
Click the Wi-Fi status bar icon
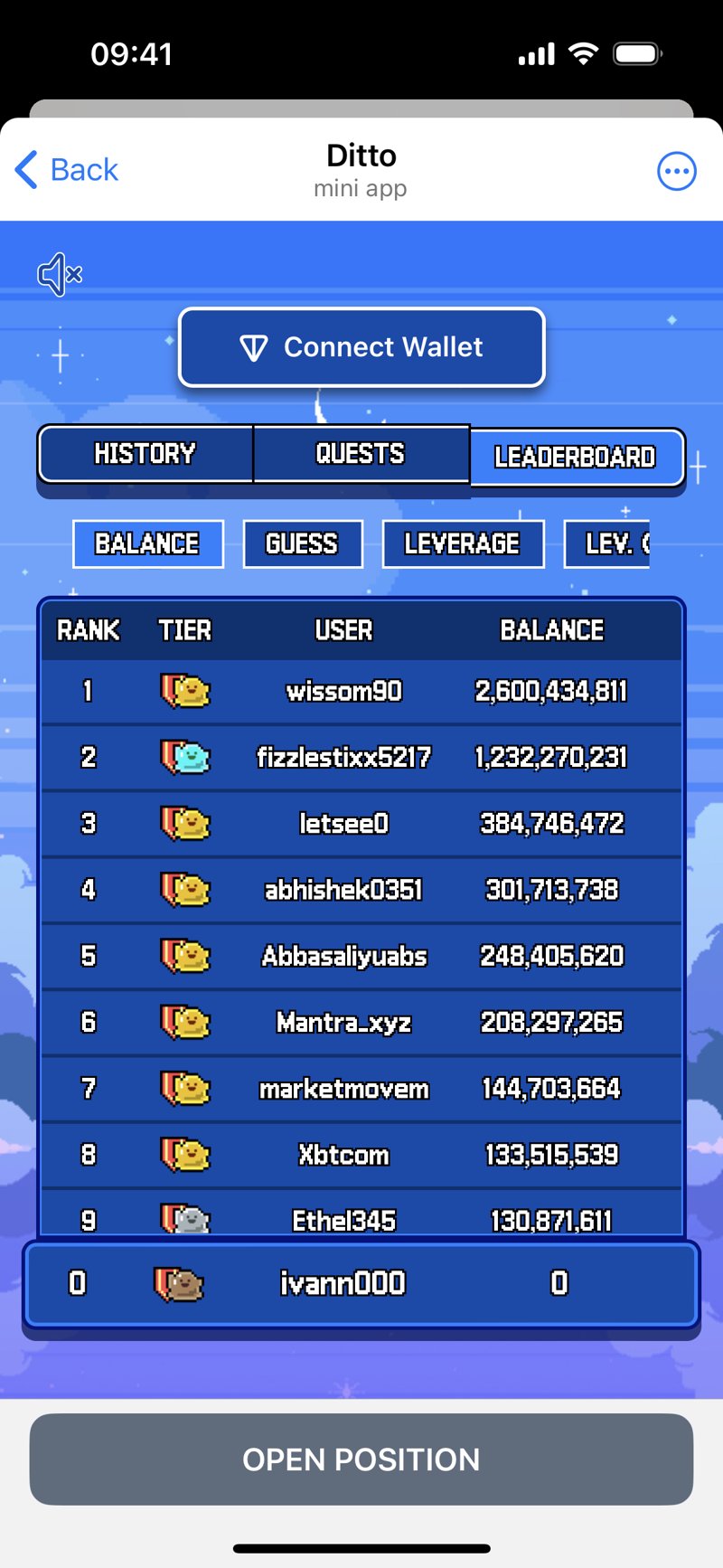(x=584, y=53)
